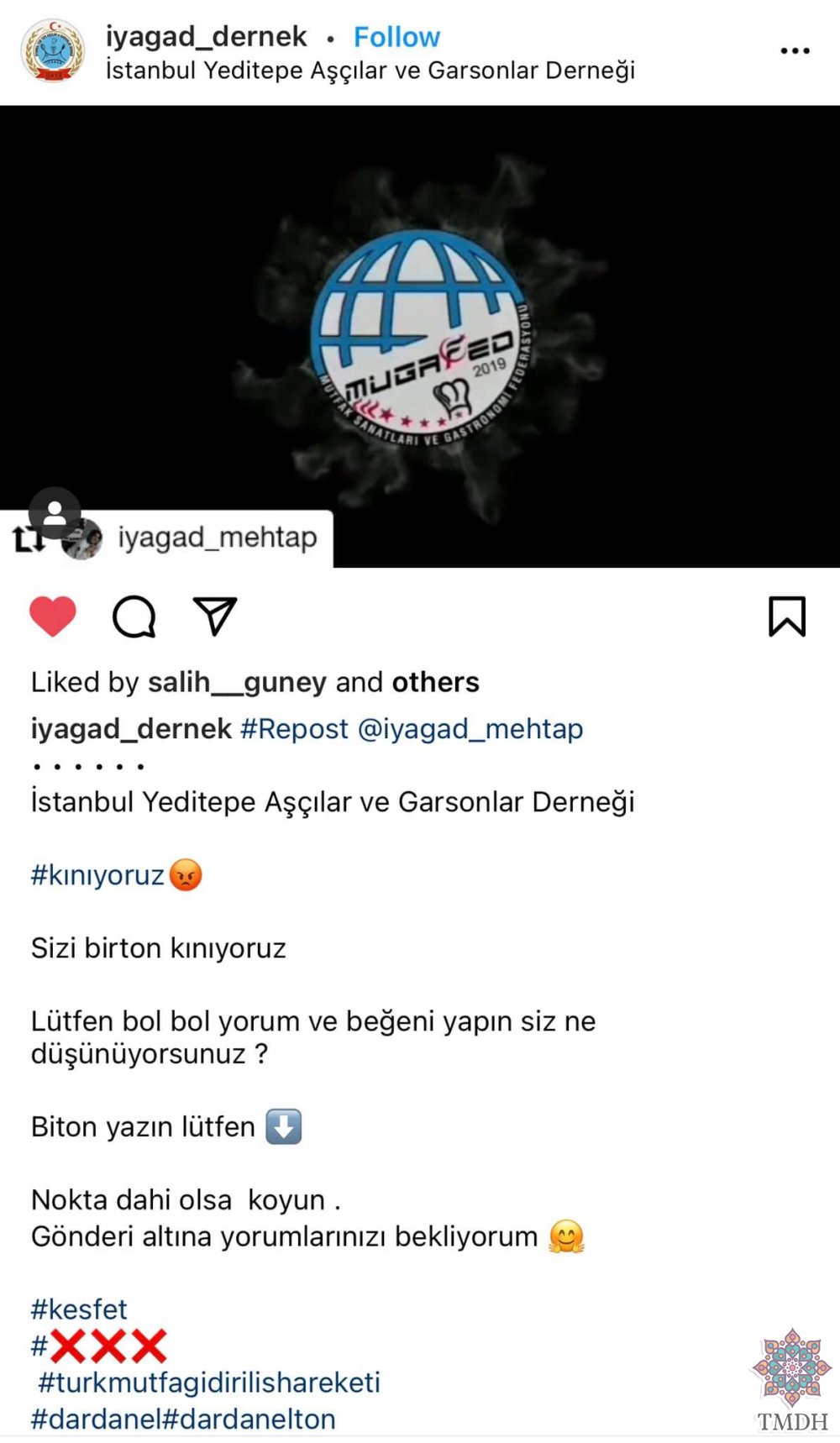Open #turkmutfagidirilishareketi hashtag
The width and height of the screenshot is (840, 1443).
click(x=209, y=1383)
